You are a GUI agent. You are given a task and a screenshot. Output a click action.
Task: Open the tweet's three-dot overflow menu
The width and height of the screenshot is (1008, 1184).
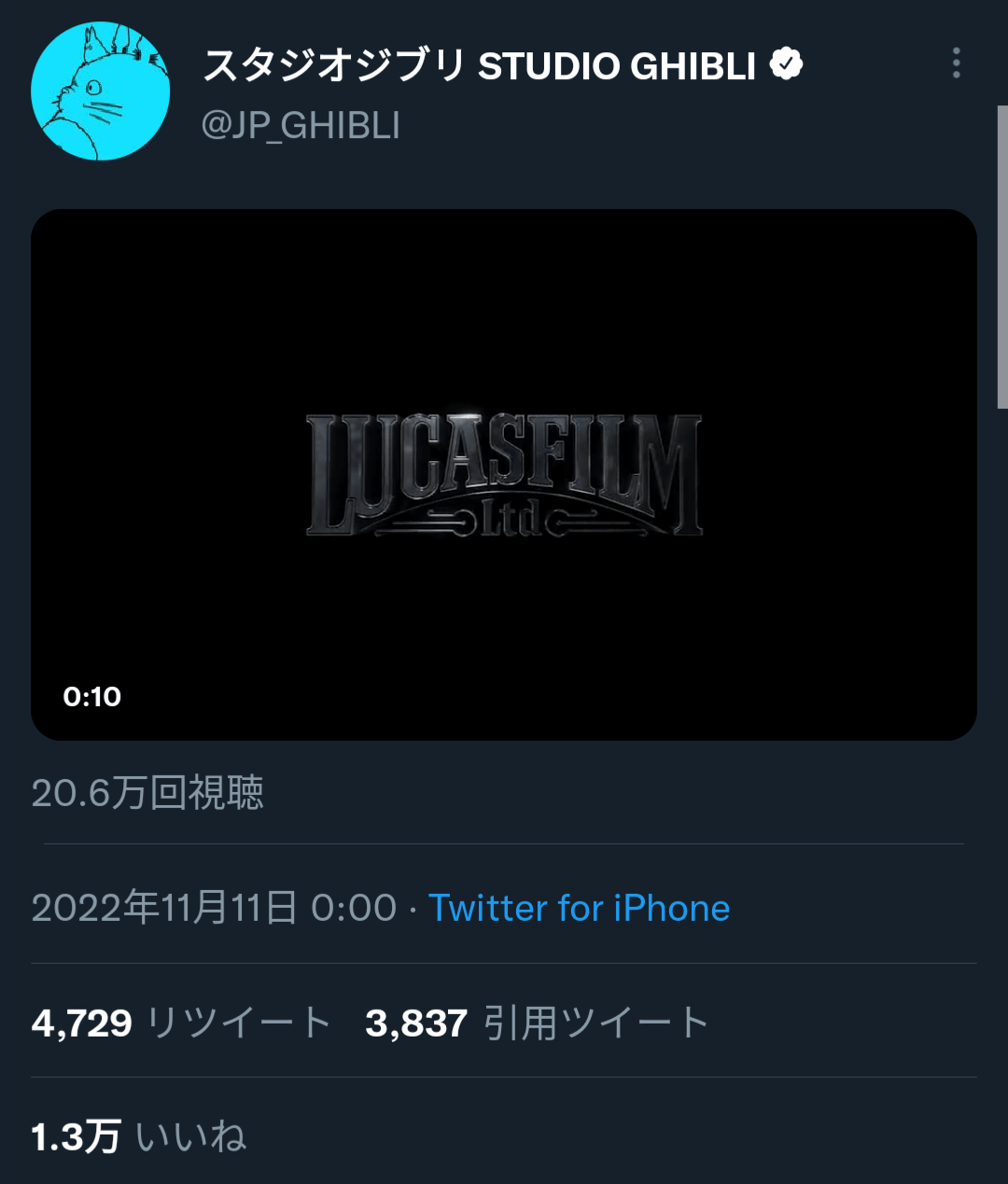(956, 63)
